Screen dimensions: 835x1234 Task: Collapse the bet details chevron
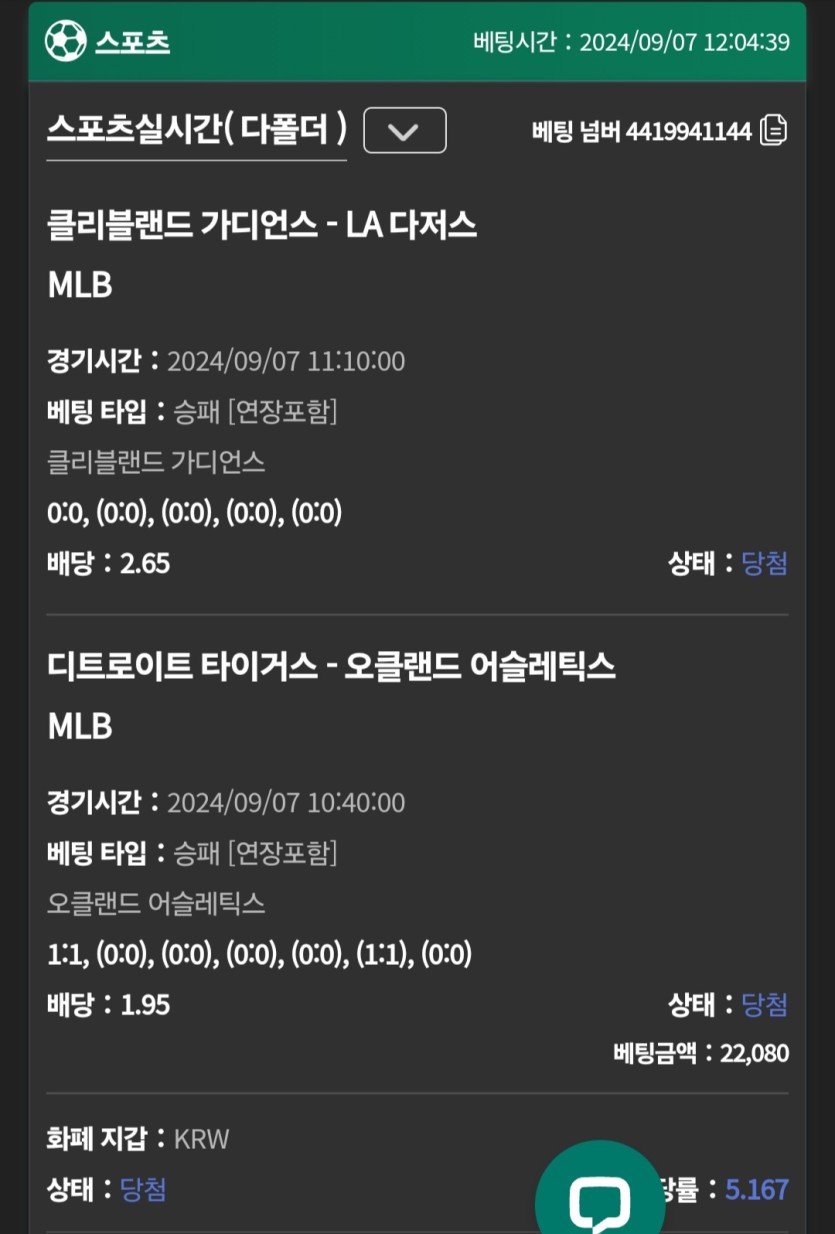[404, 131]
